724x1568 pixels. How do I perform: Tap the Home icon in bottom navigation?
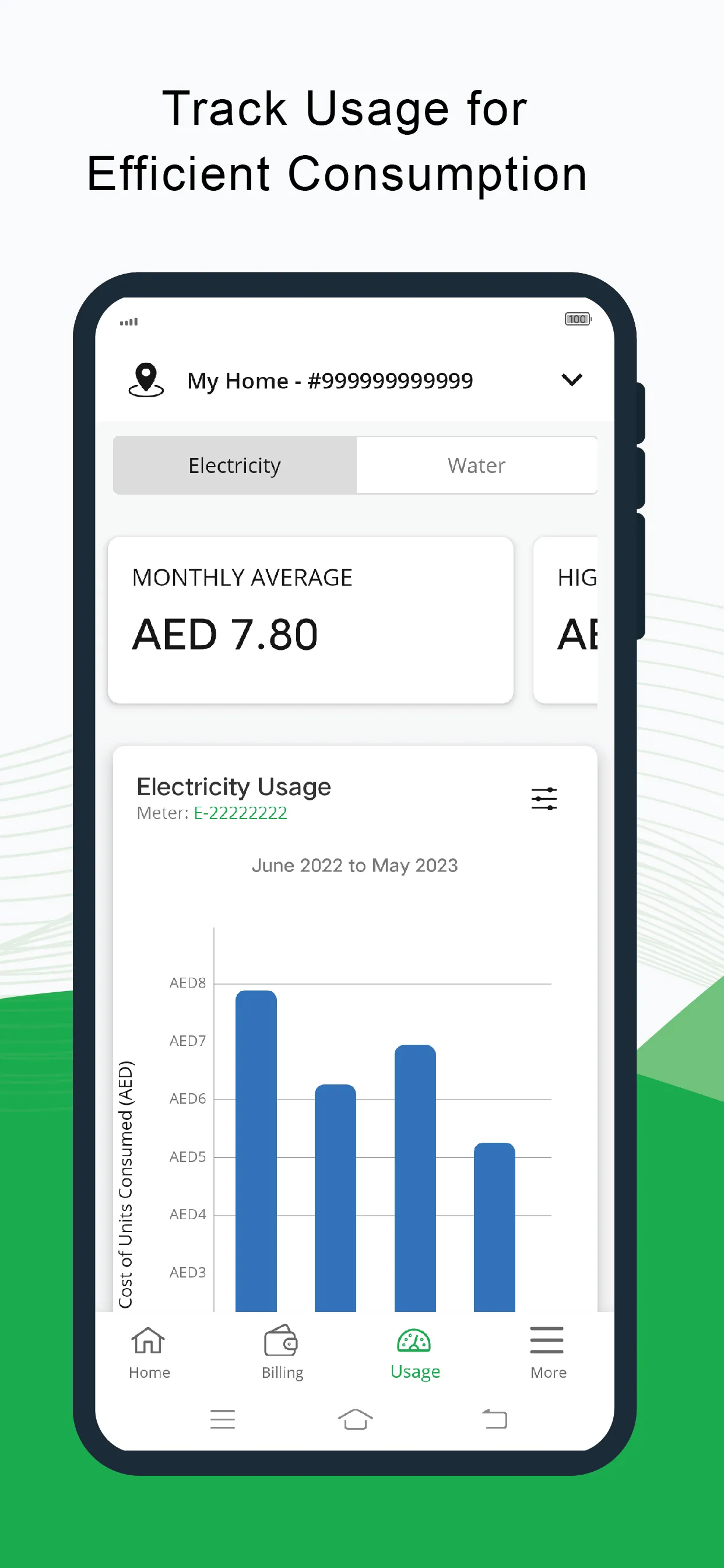149,1353
